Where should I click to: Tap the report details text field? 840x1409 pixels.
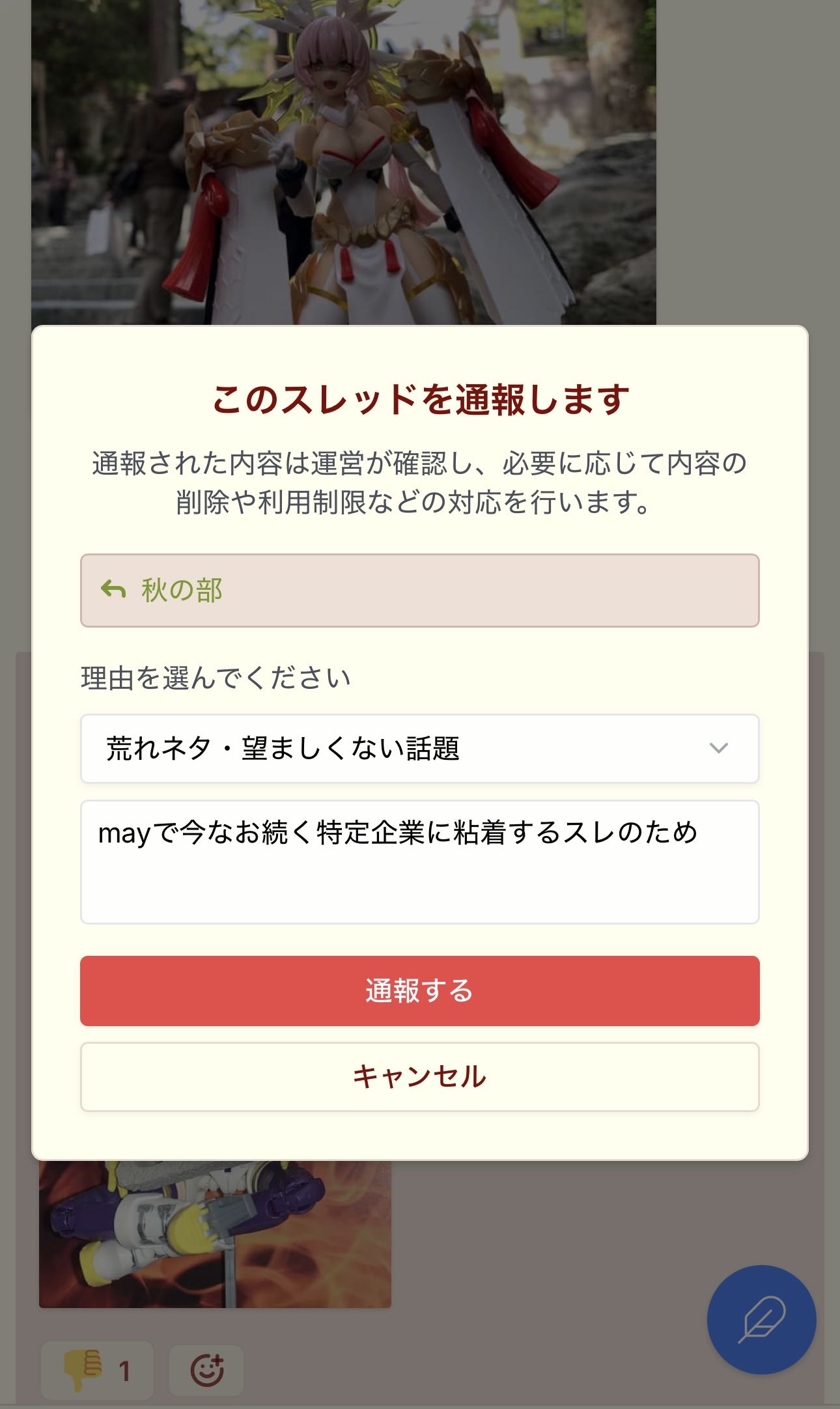click(x=419, y=861)
